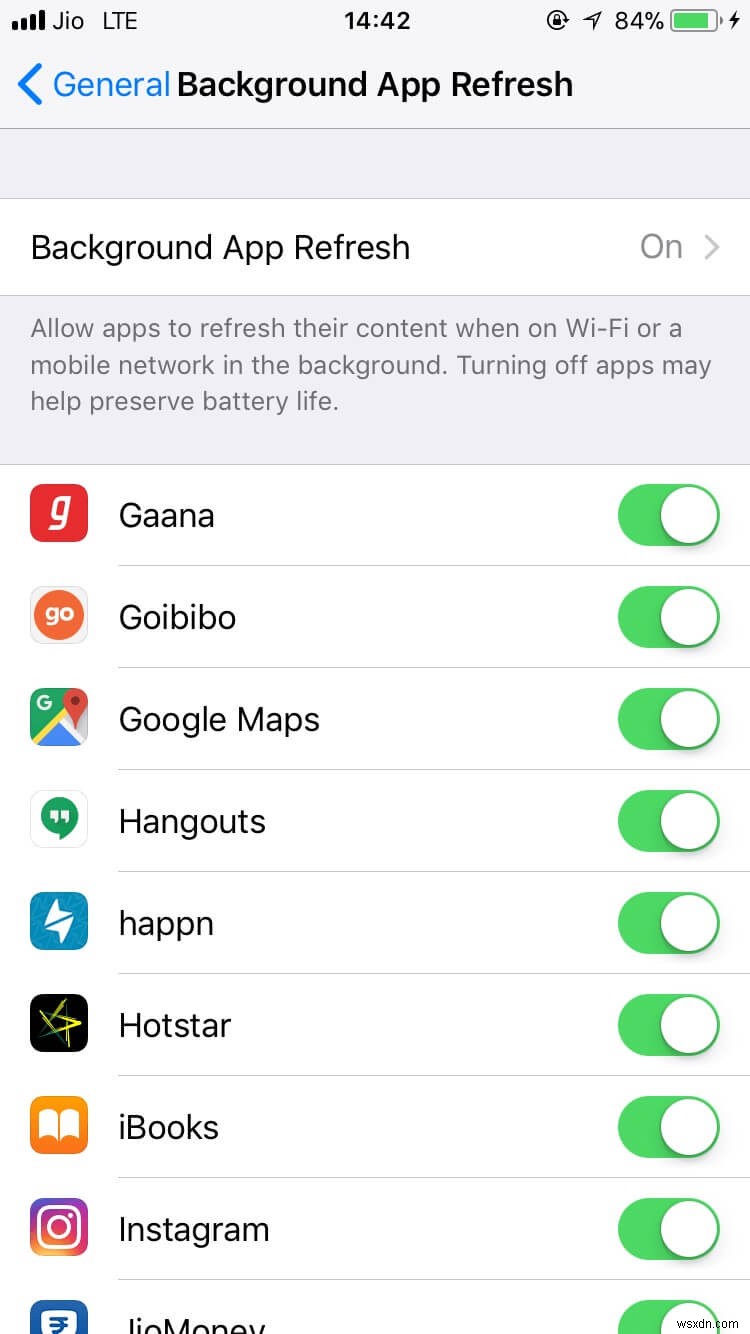Image resolution: width=750 pixels, height=1334 pixels.
Task: Tap the Hangouts app icon
Action: click(x=58, y=819)
